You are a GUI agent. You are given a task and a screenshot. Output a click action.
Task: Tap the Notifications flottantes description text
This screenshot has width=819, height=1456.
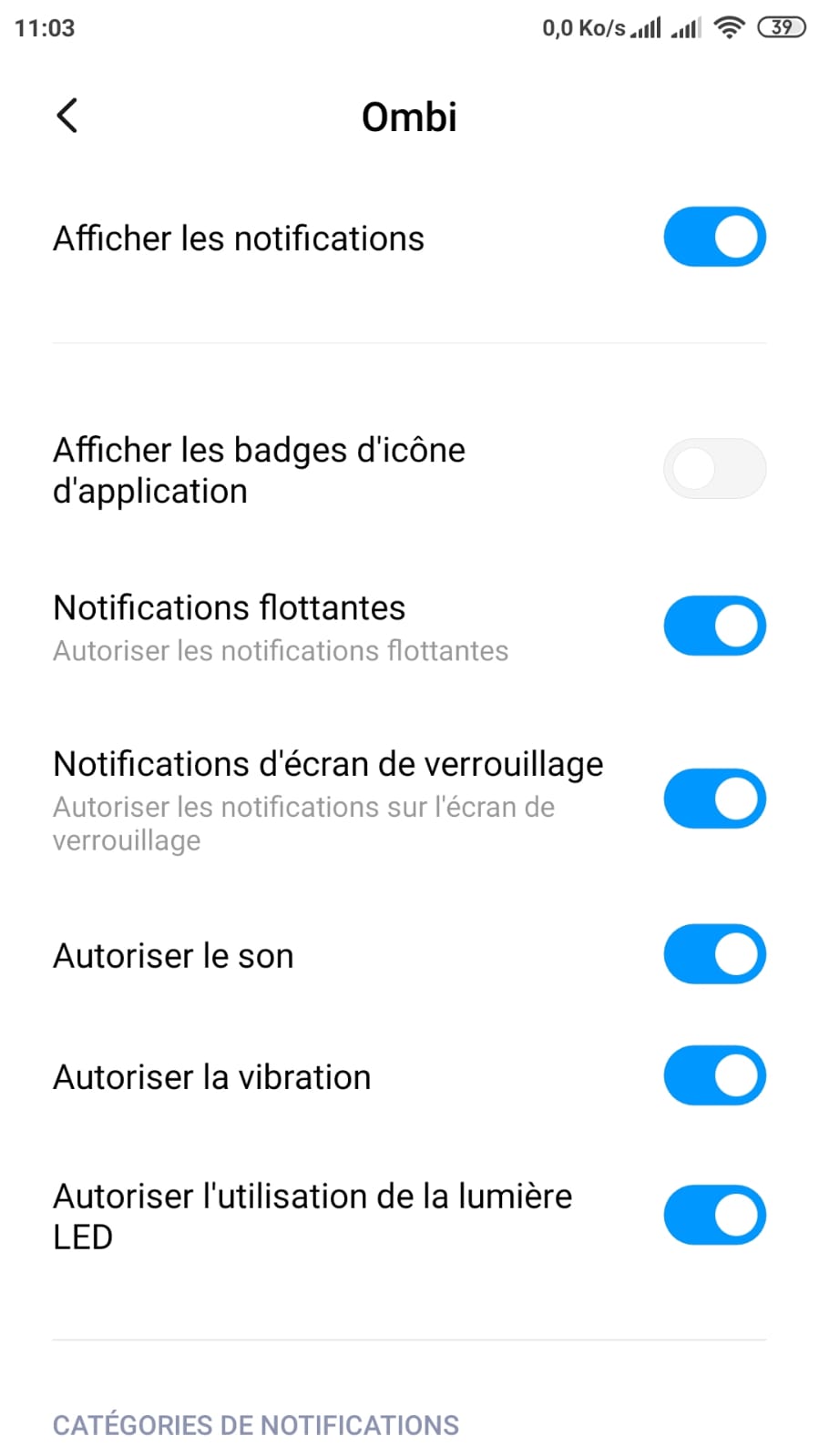(280, 650)
